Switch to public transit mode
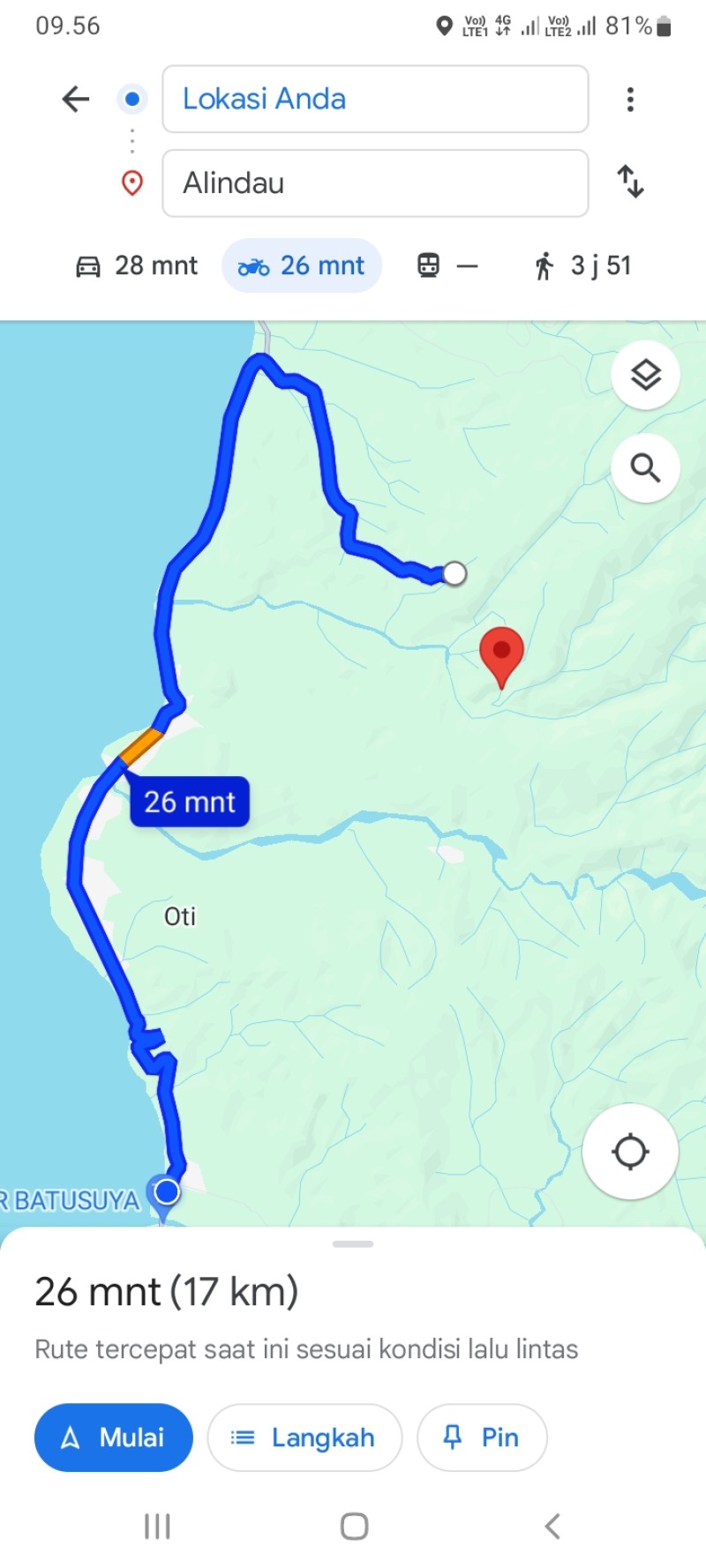This screenshot has height=1568, width=706. click(x=447, y=265)
